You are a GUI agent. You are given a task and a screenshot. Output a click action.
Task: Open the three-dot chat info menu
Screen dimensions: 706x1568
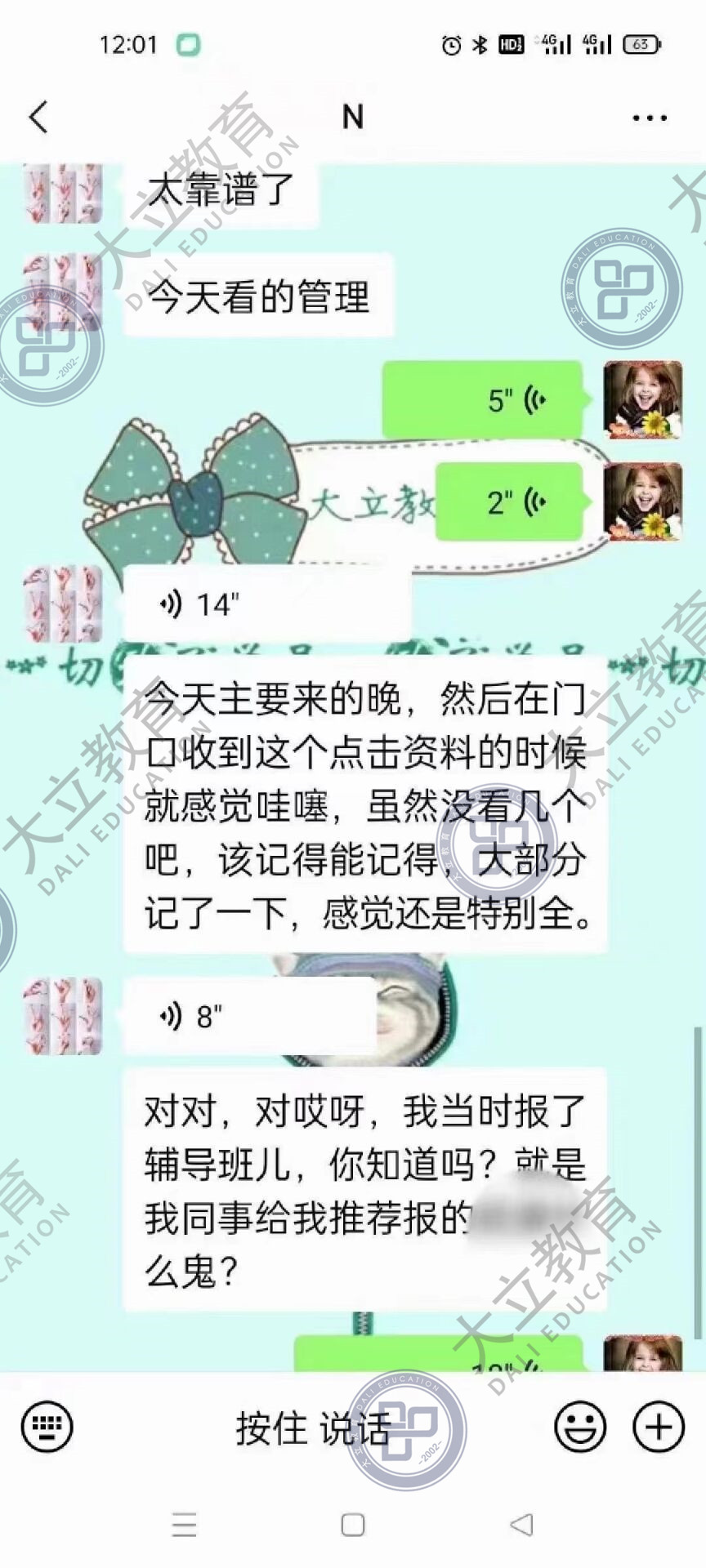click(650, 118)
